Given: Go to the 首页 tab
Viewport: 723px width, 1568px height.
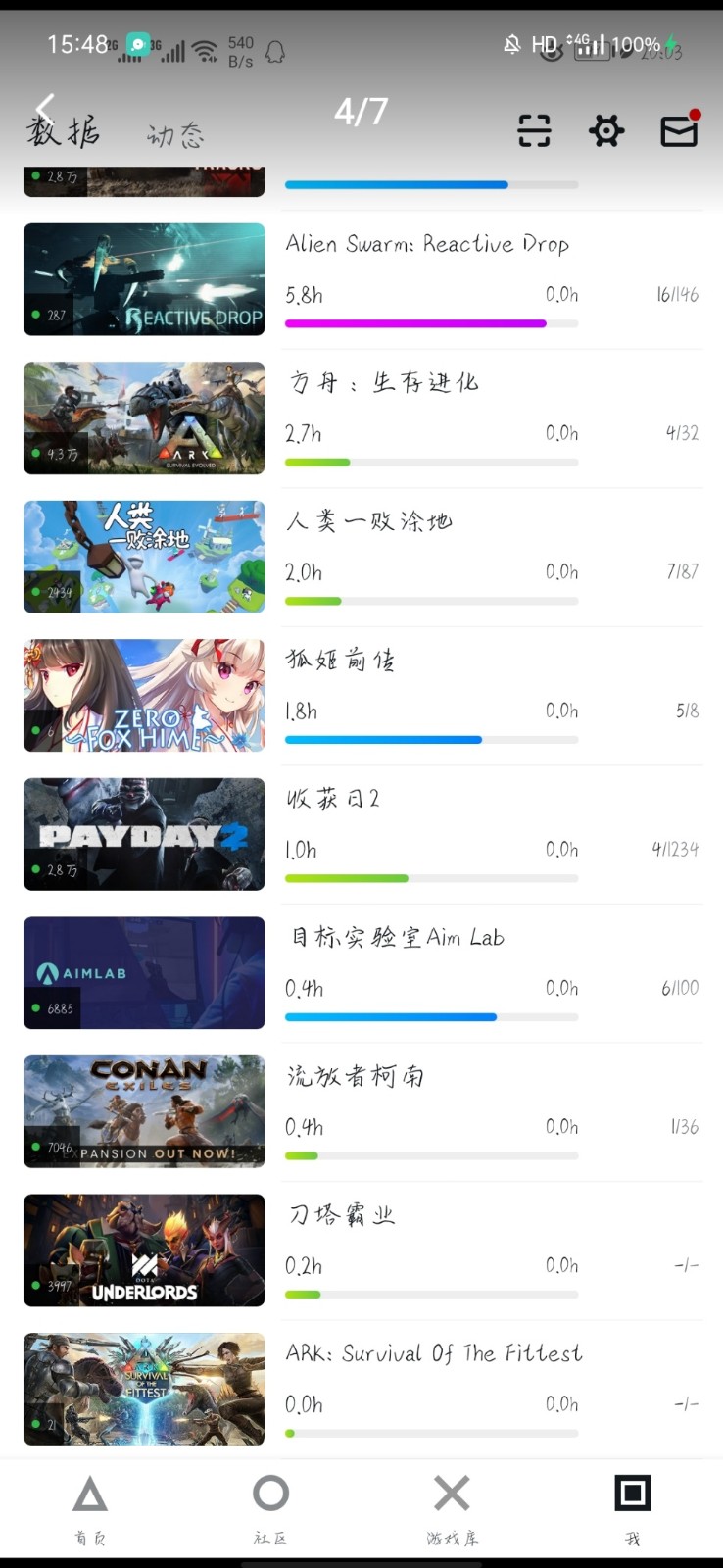Looking at the screenshot, I should (x=90, y=1509).
